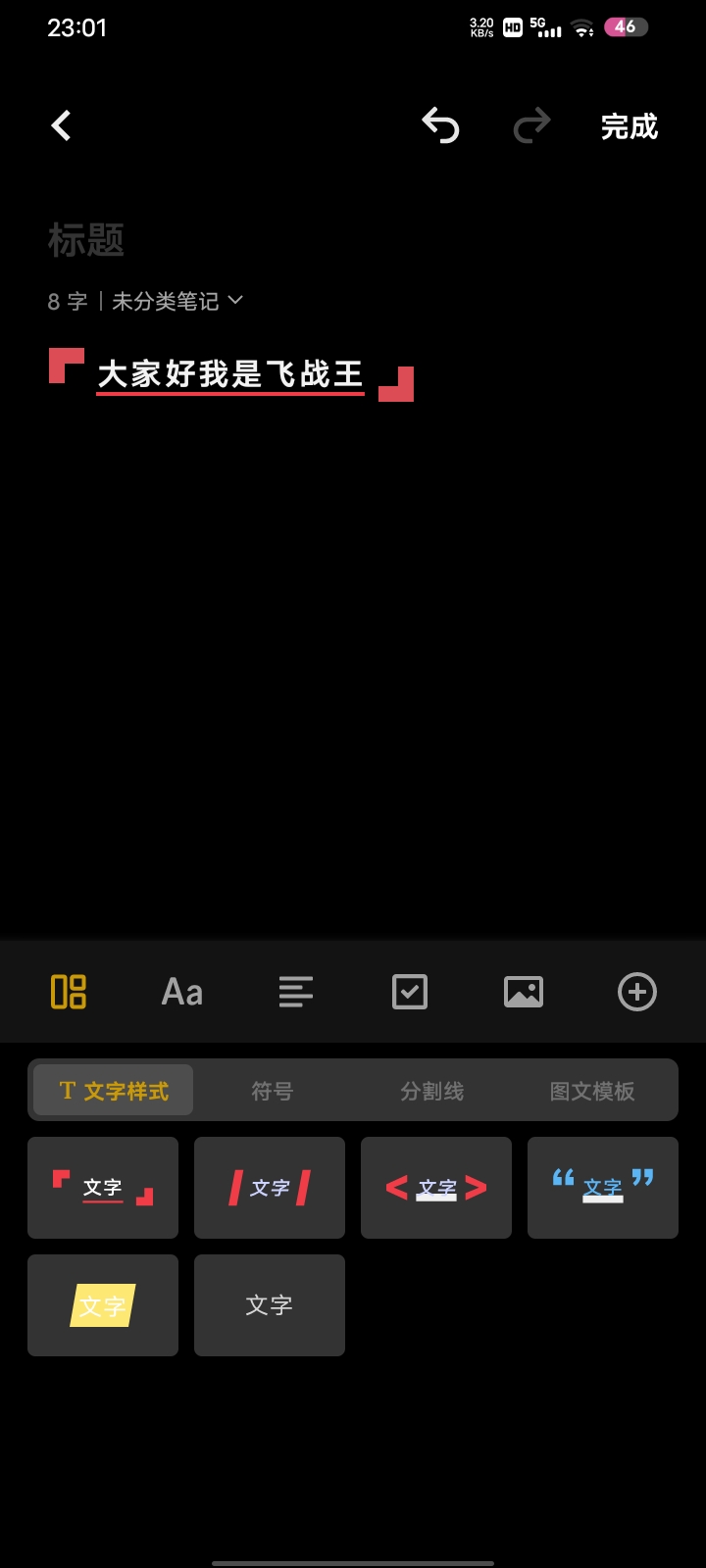Switch to the 分割线 tab

pos(432,1091)
